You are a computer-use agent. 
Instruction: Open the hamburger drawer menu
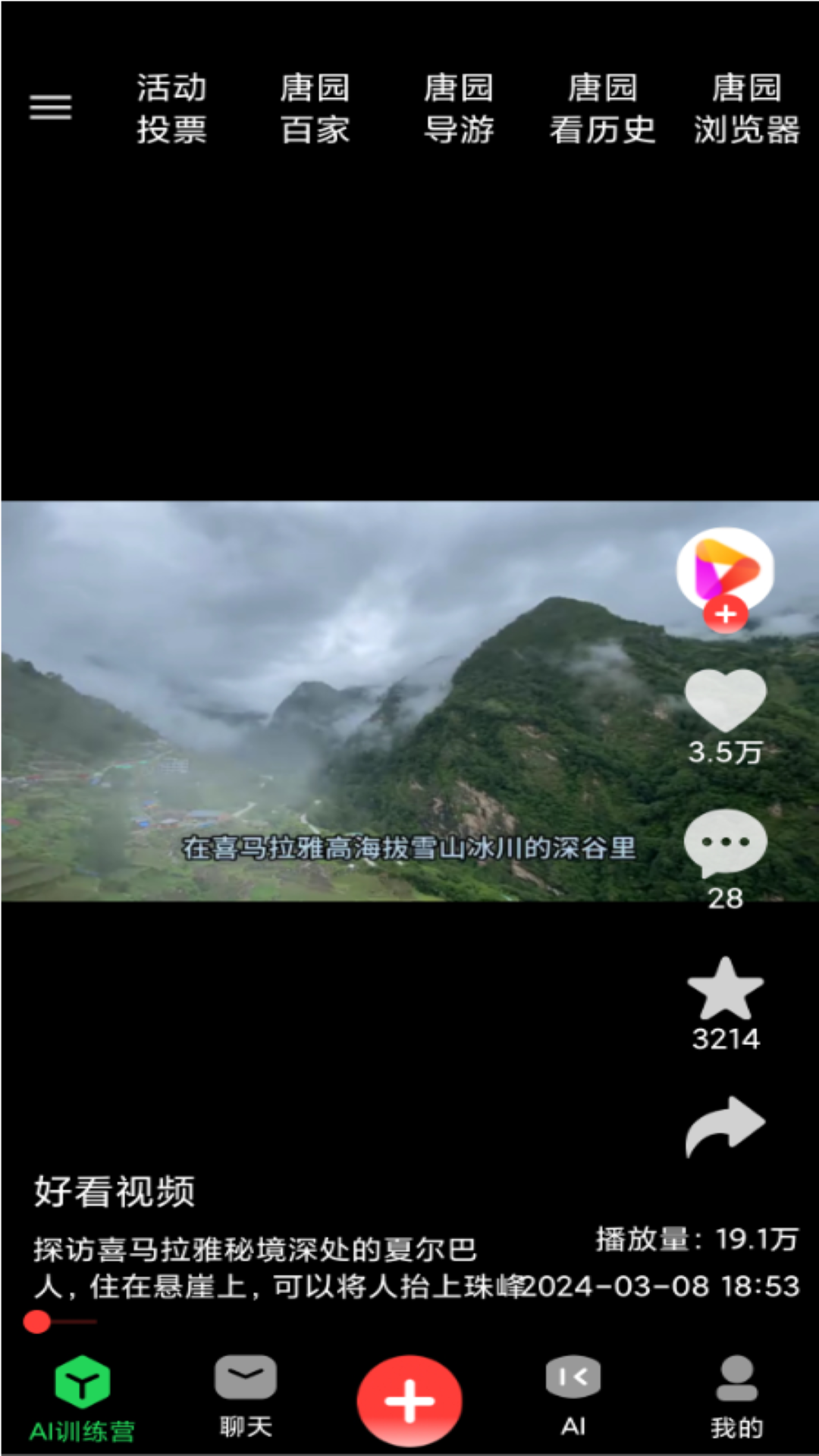(50, 108)
